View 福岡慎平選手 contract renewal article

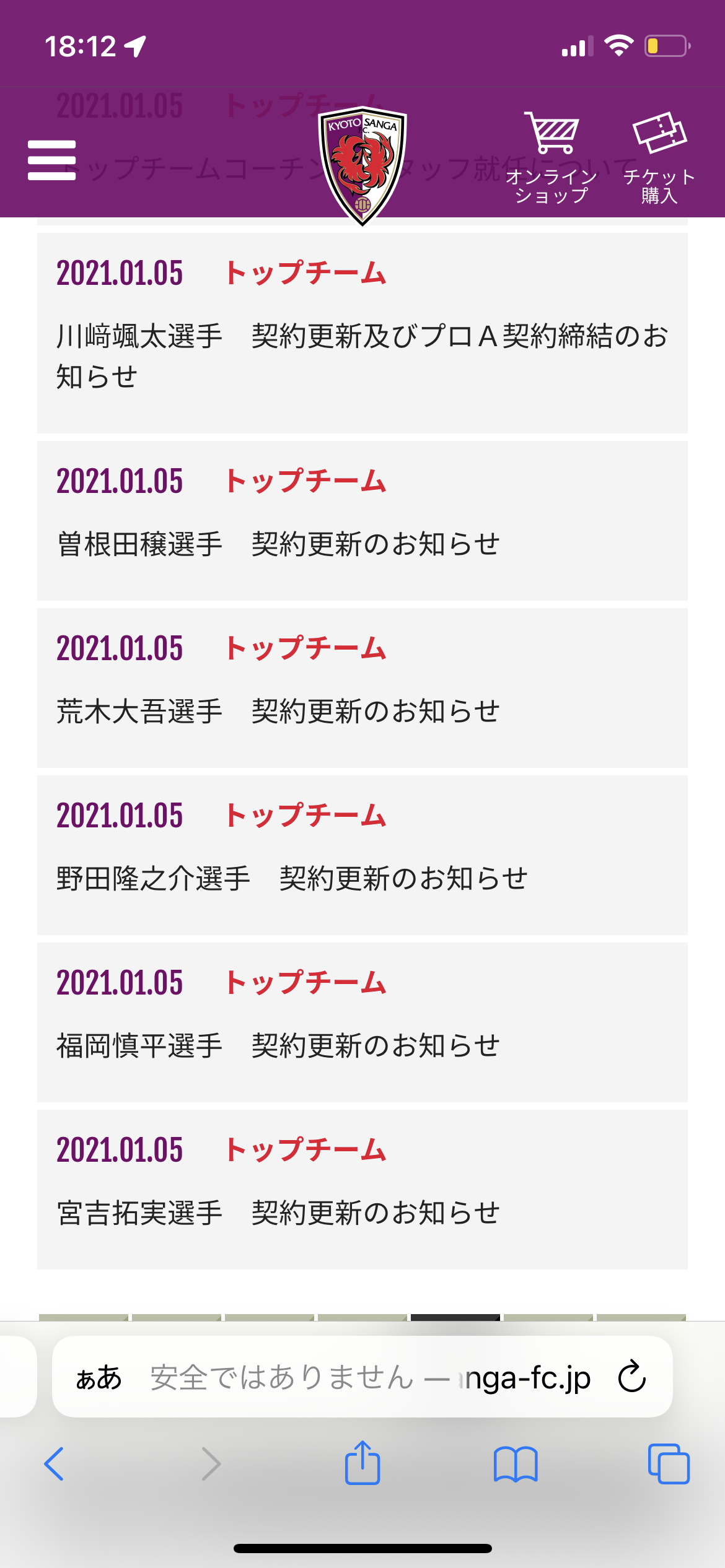(x=279, y=1045)
